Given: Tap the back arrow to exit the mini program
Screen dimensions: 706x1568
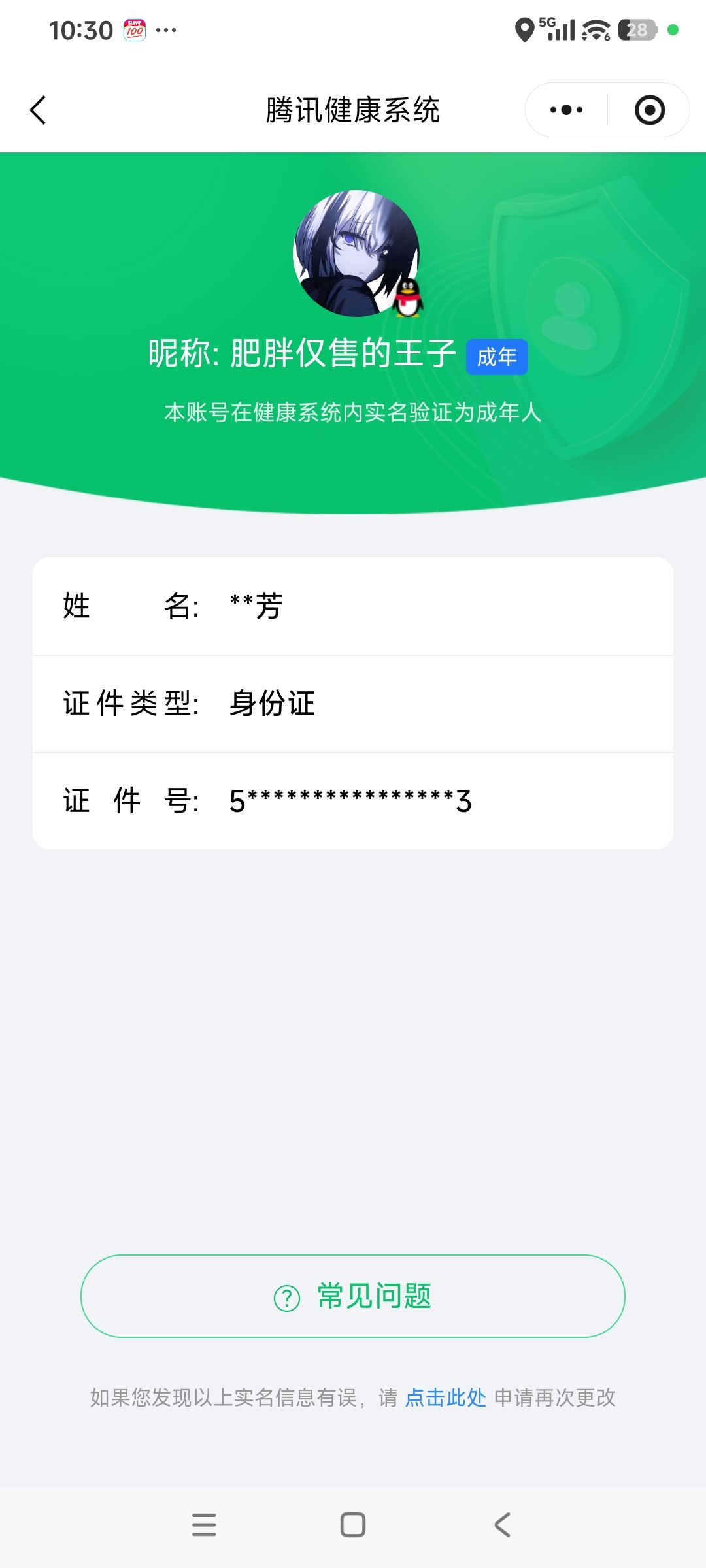Looking at the screenshot, I should click(37, 110).
